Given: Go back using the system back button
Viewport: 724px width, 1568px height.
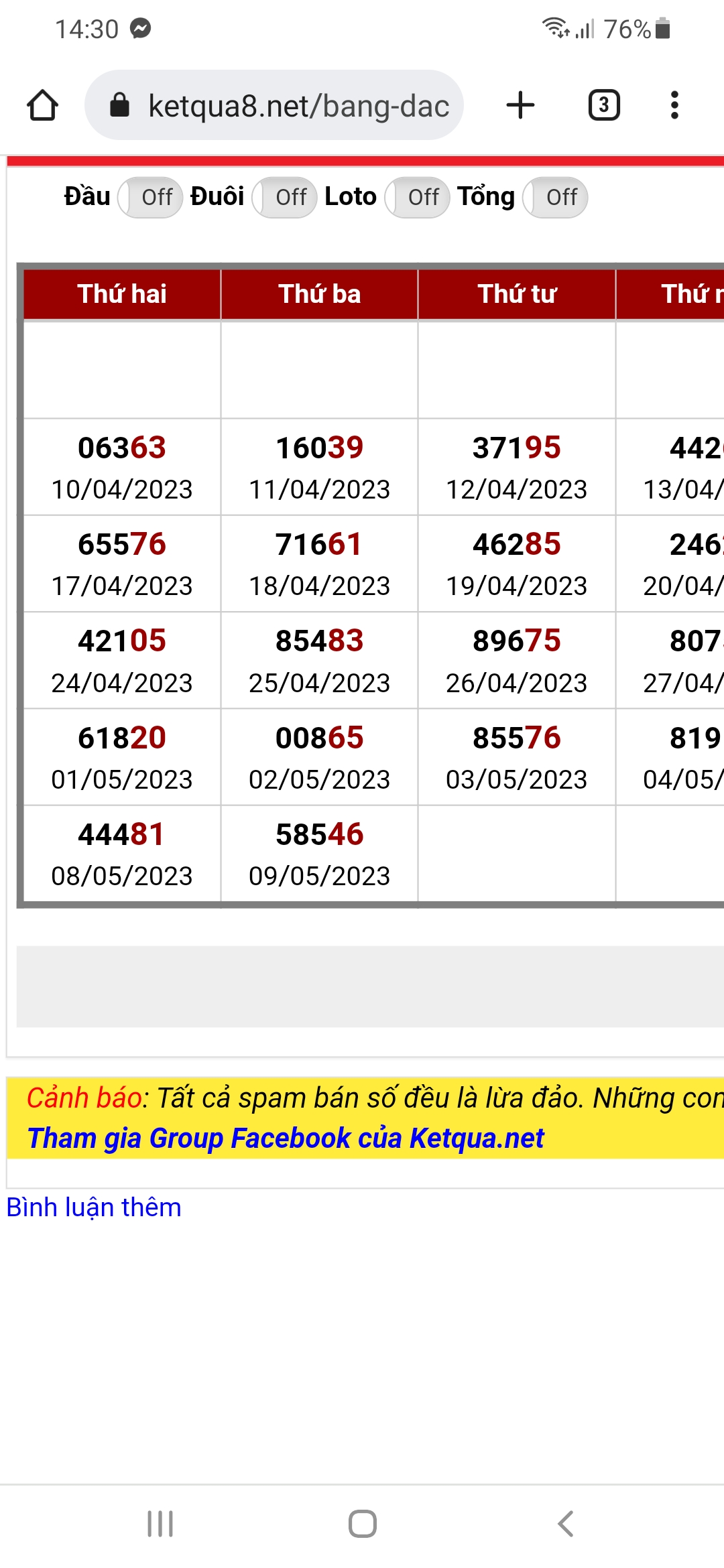Looking at the screenshot, I should [x=565, y=1524].
